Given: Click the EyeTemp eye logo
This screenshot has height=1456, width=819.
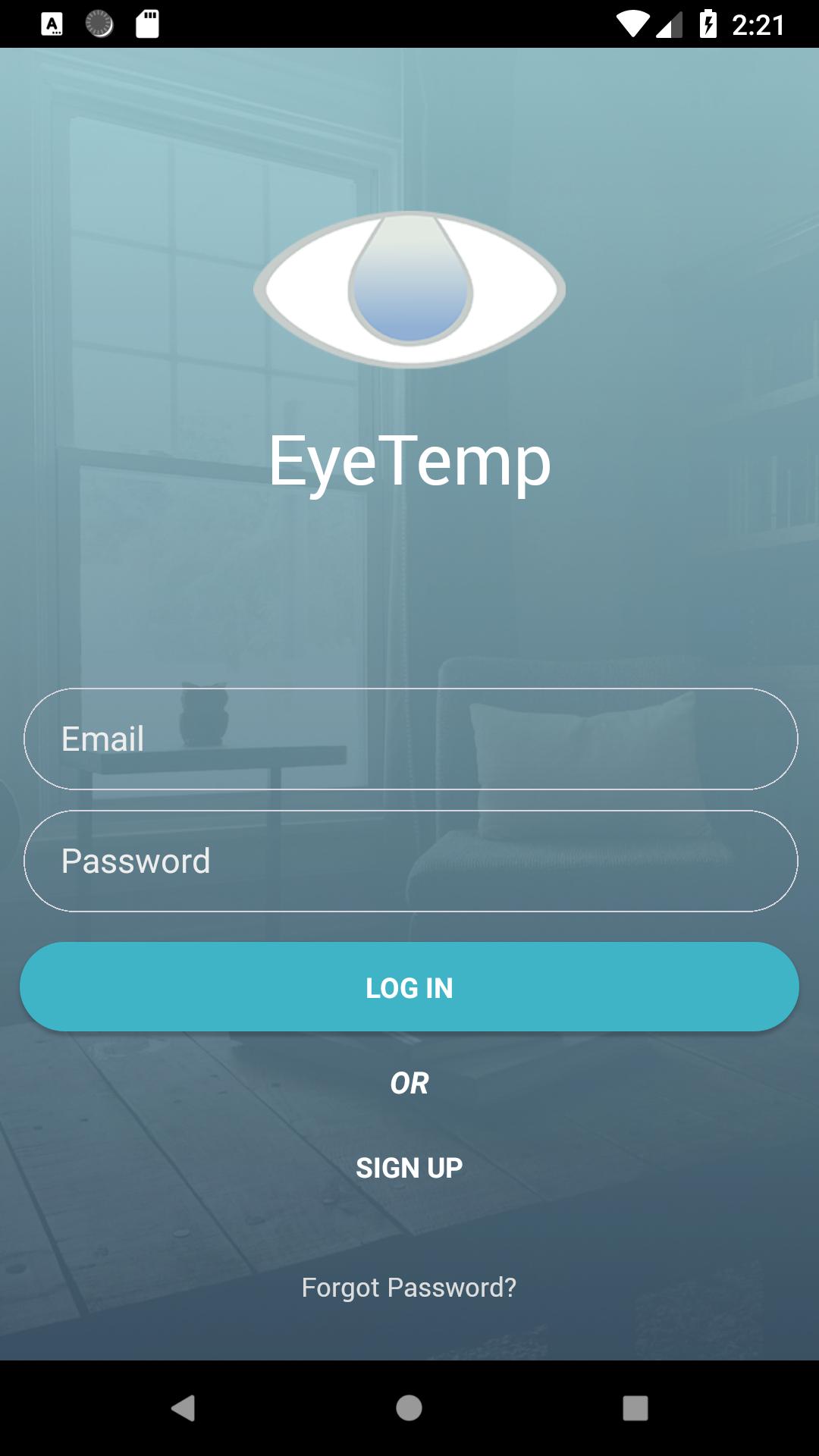Looking at the screenshot, I should [x=409, y=288].
